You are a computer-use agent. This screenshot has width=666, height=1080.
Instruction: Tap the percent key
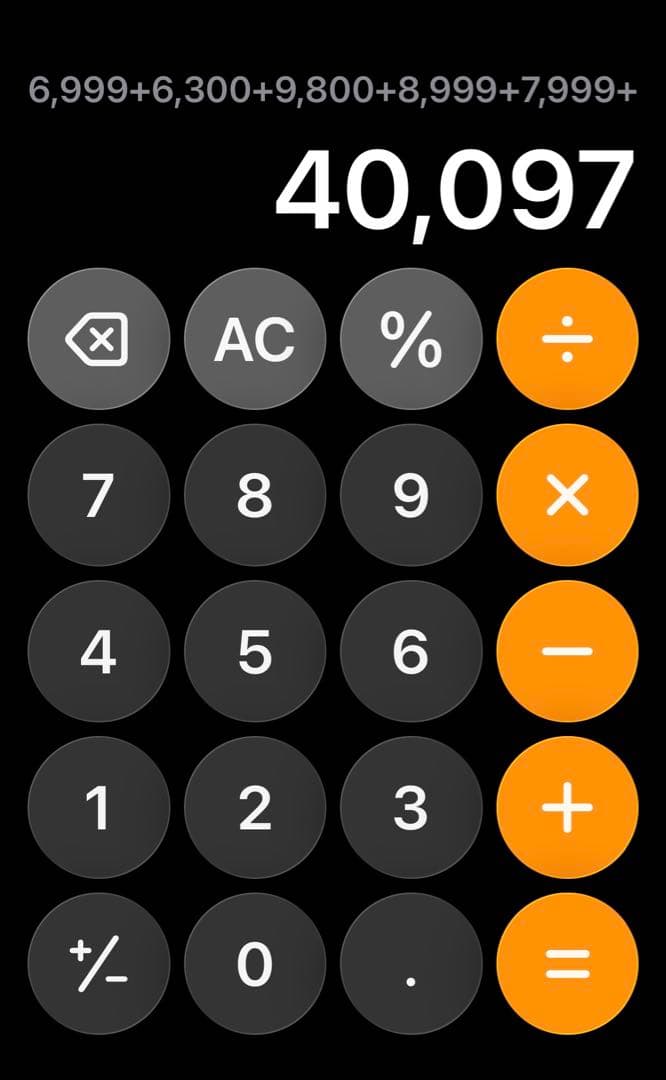pos(410,341)
